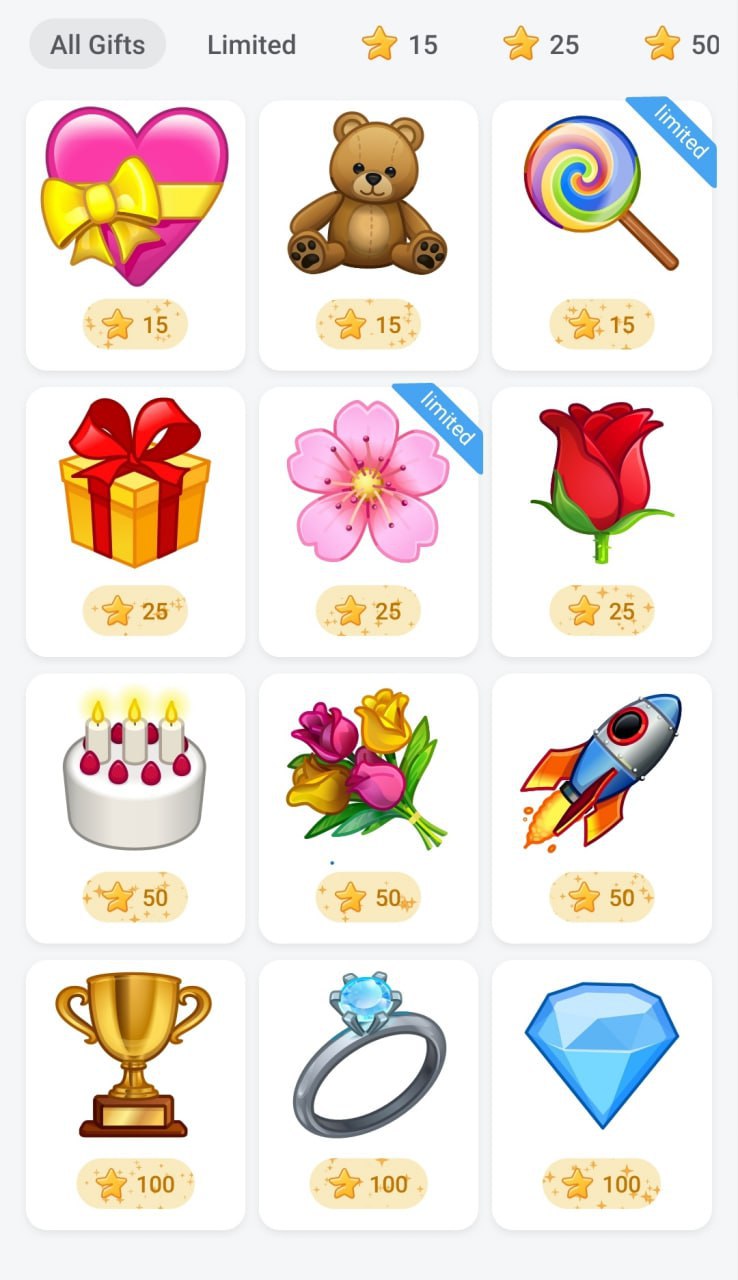
Task: Show only 25 star gifts tab
Action: pyautogui.click(x=541, y=45)
